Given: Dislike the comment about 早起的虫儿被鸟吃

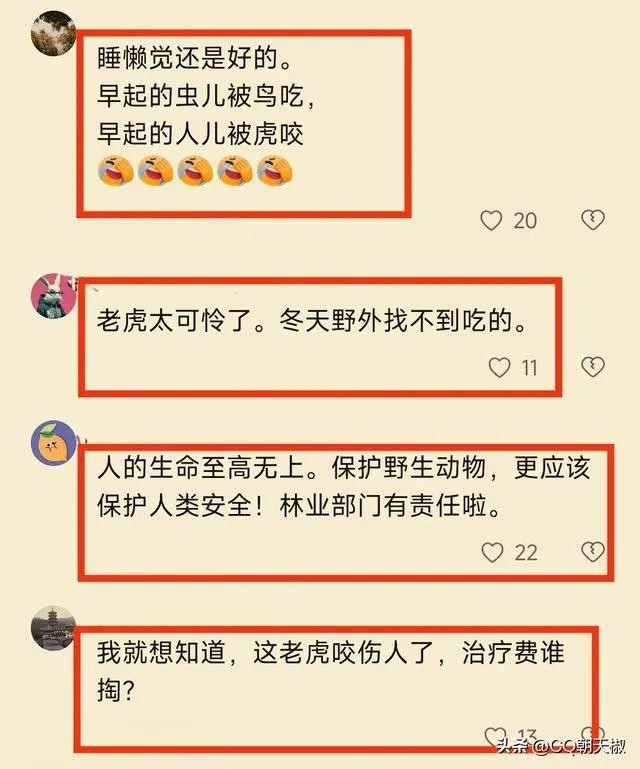Looking at the screenshot, I should coord(593,221).
